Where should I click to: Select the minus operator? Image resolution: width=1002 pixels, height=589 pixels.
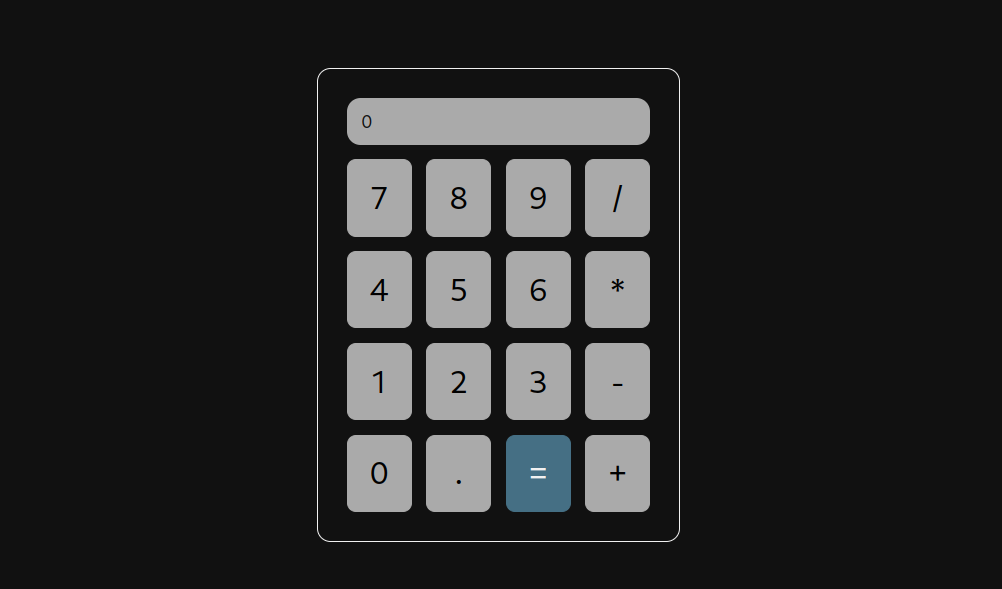coord(617,382)
